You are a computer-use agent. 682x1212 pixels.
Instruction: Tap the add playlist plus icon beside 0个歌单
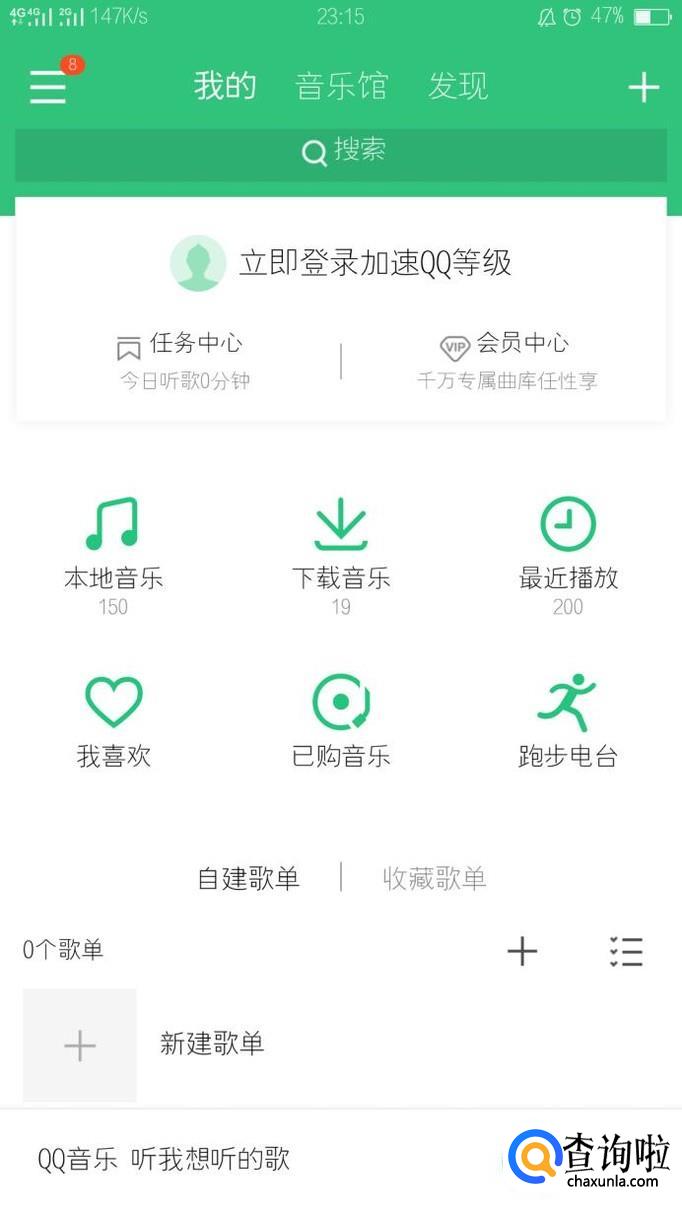(x=522, y=951)
